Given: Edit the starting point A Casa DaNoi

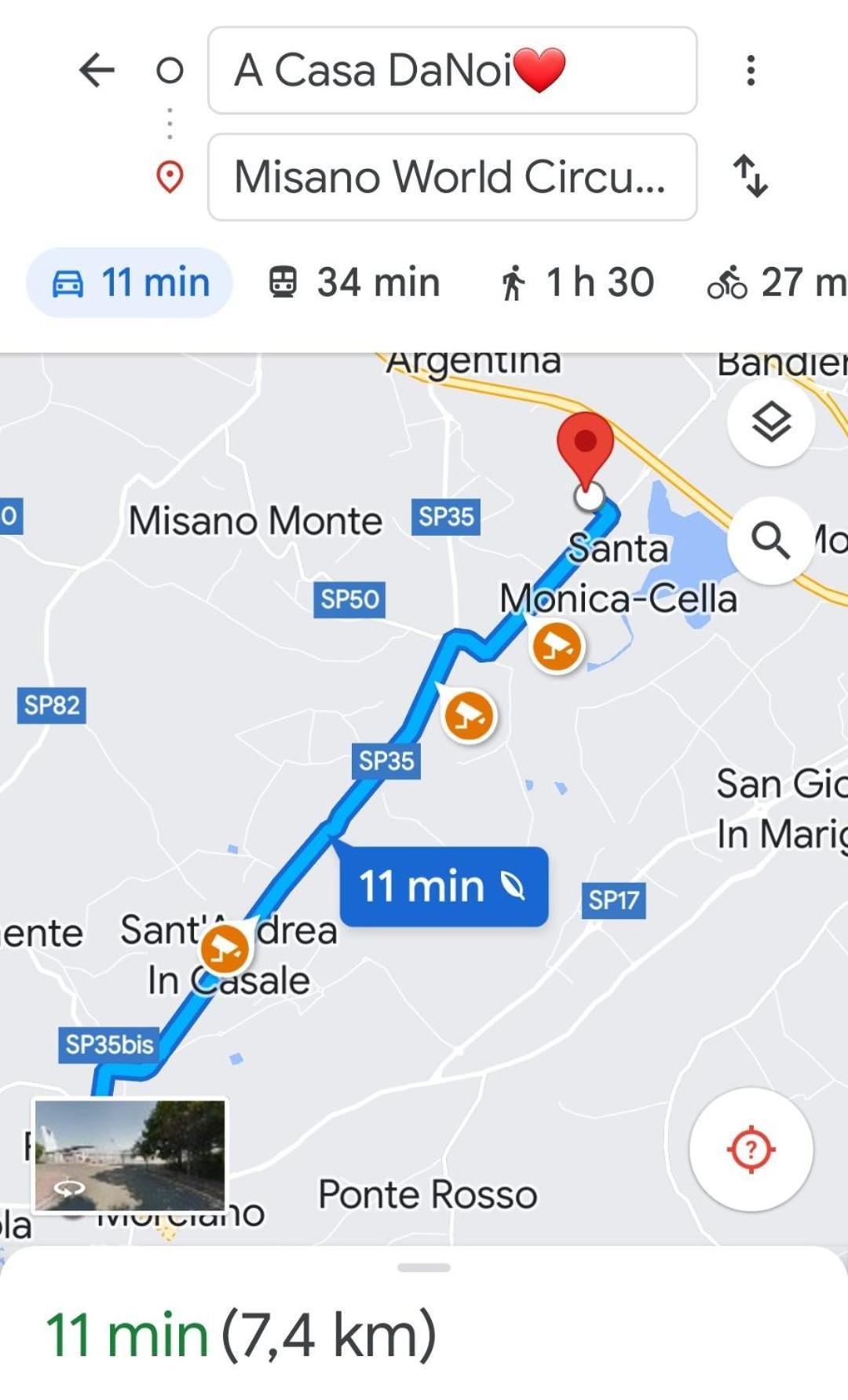Looking at the screenshot, I should tap(451, 71).
